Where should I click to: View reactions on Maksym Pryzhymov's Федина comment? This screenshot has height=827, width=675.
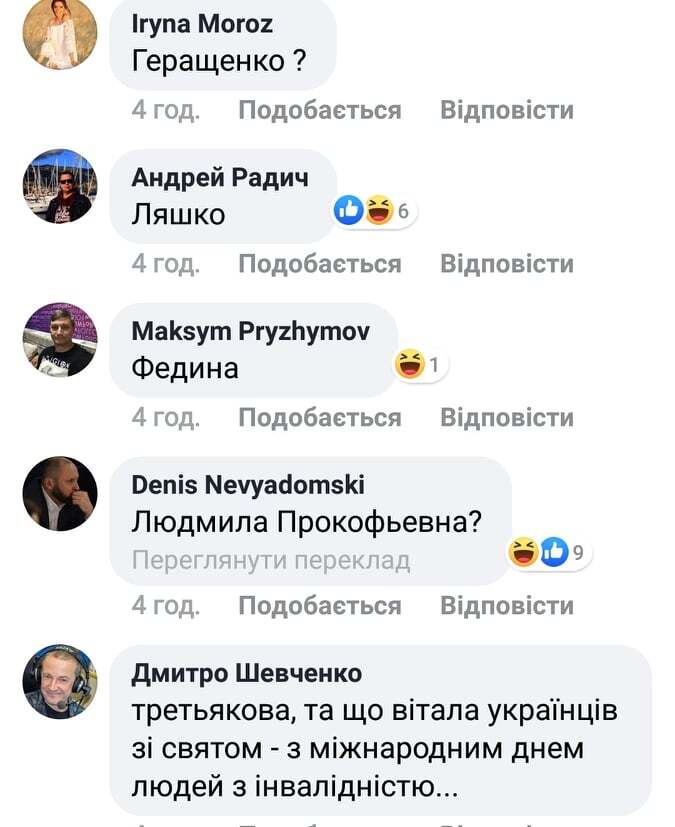[420, 366]
